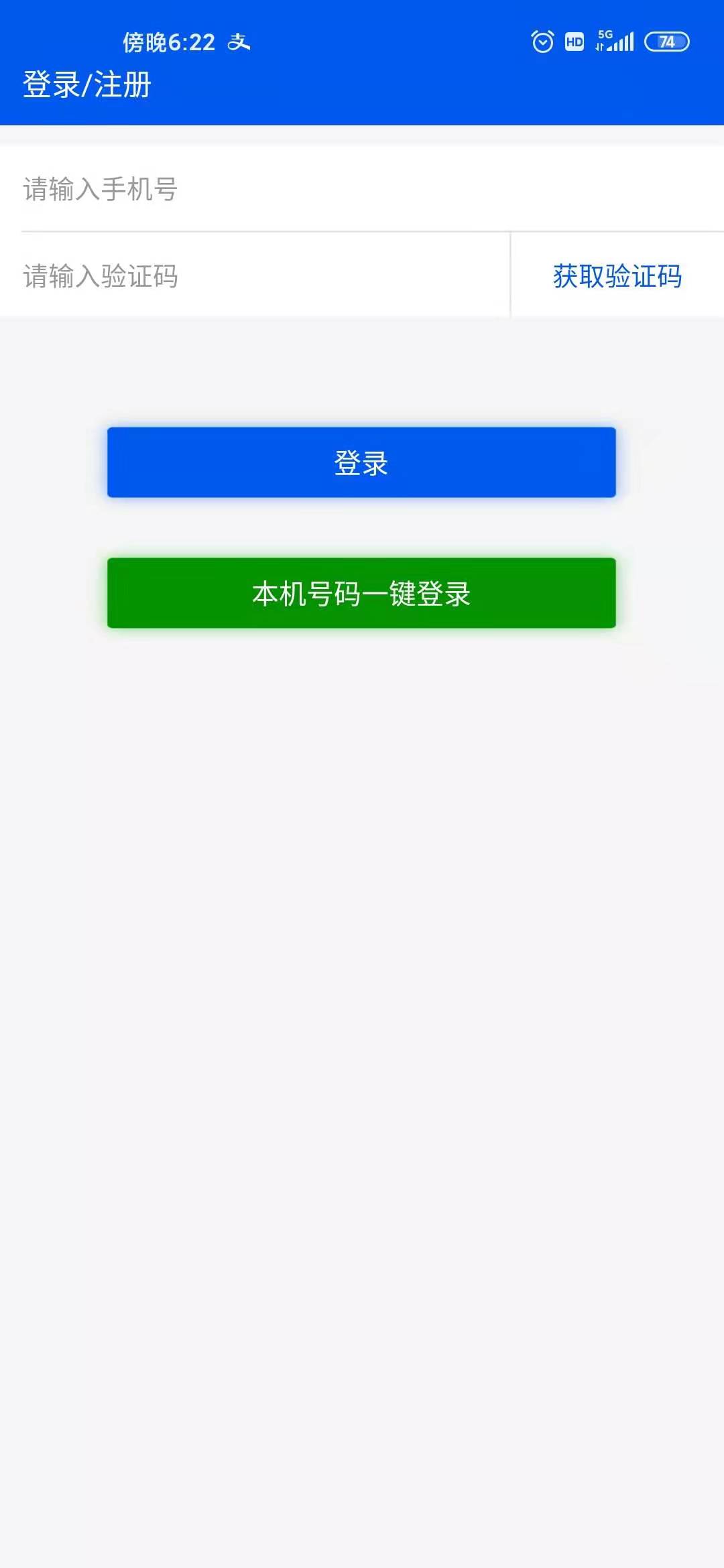Tap the phone number input field
724x1568 pixels.
[362, 189]
